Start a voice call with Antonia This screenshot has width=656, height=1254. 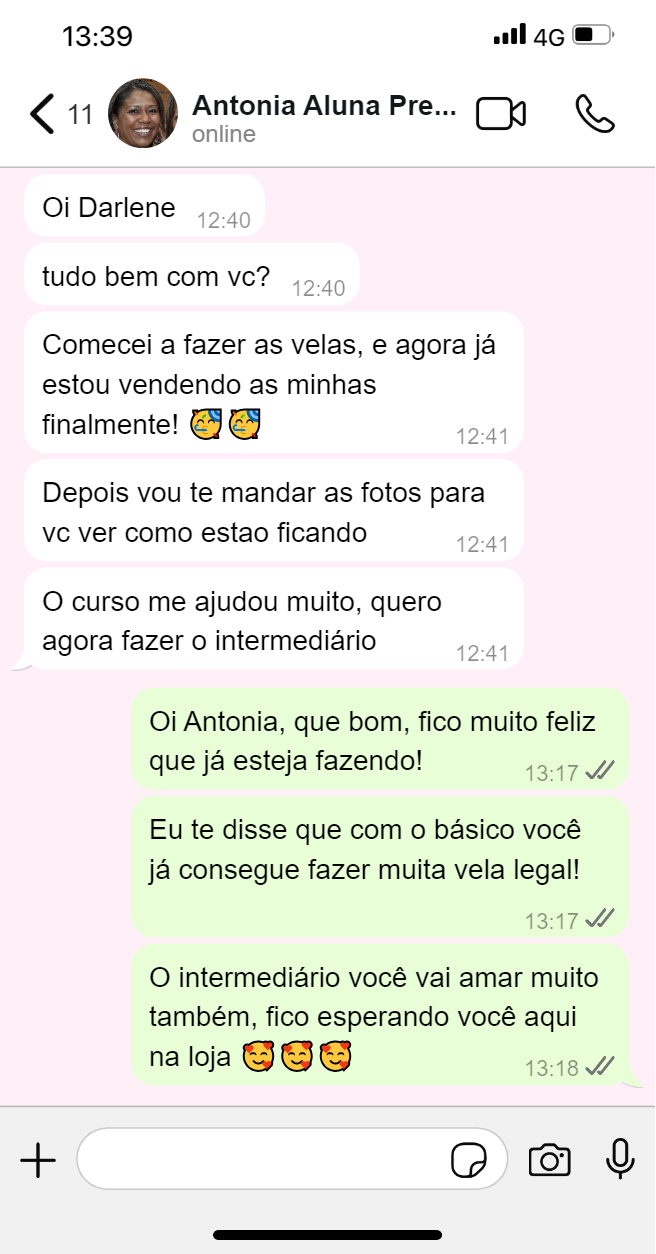pyautogui.click(x=594, y=114)
